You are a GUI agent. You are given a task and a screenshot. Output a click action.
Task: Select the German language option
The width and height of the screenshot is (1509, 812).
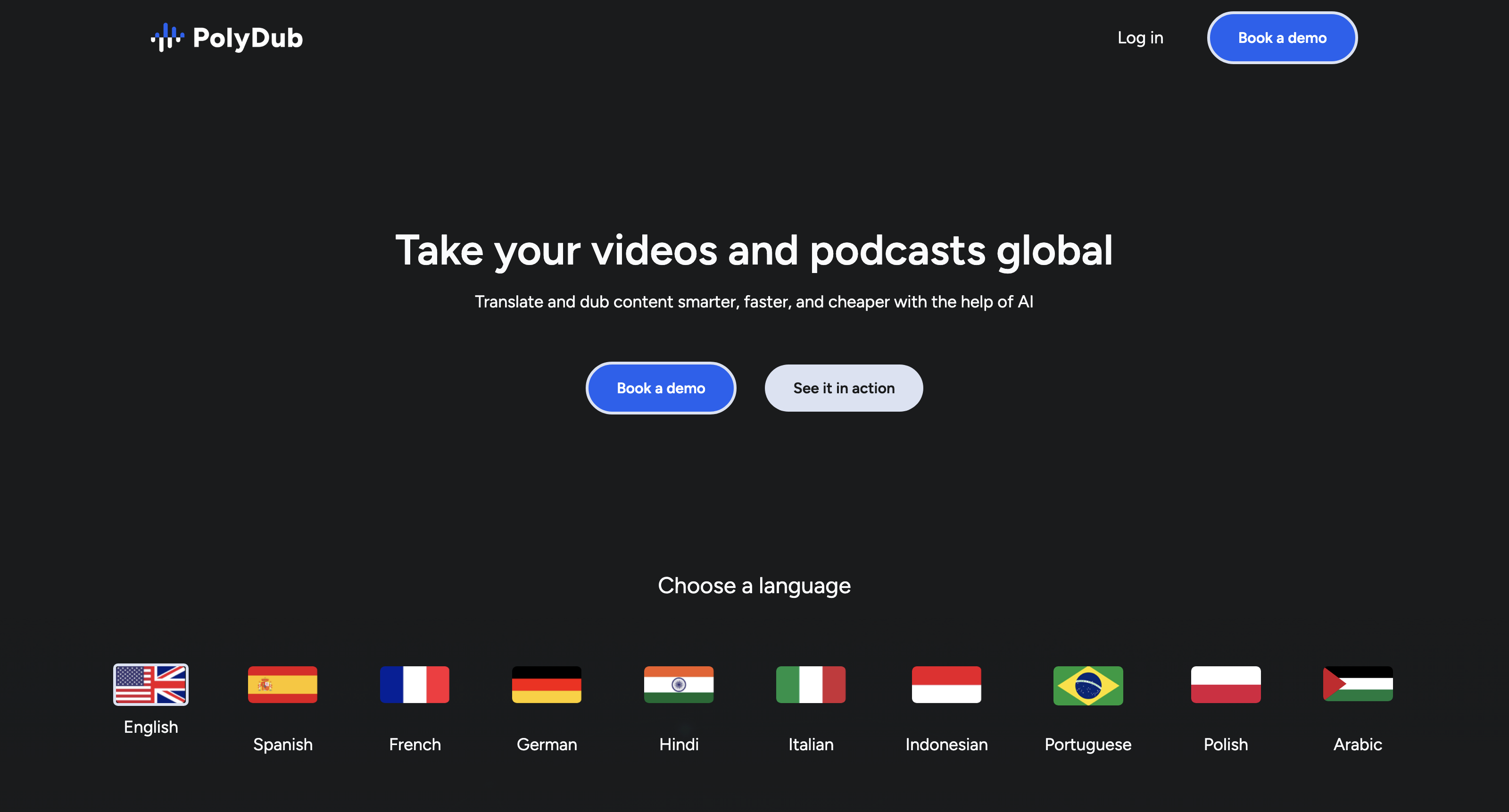(547, 684)
